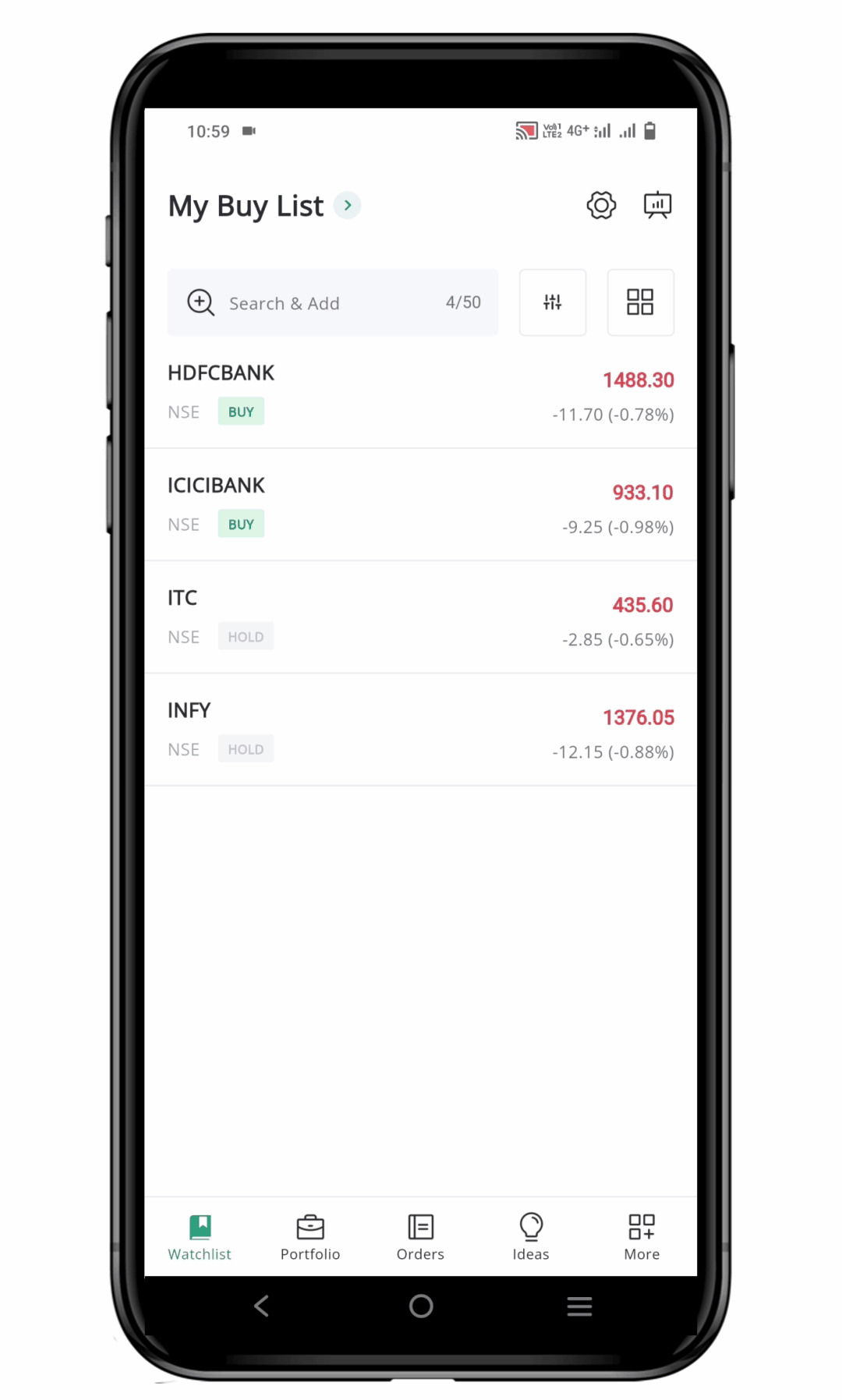842x1400 pixels.
Task: Open INFY stock details
Action: [420, 730]
